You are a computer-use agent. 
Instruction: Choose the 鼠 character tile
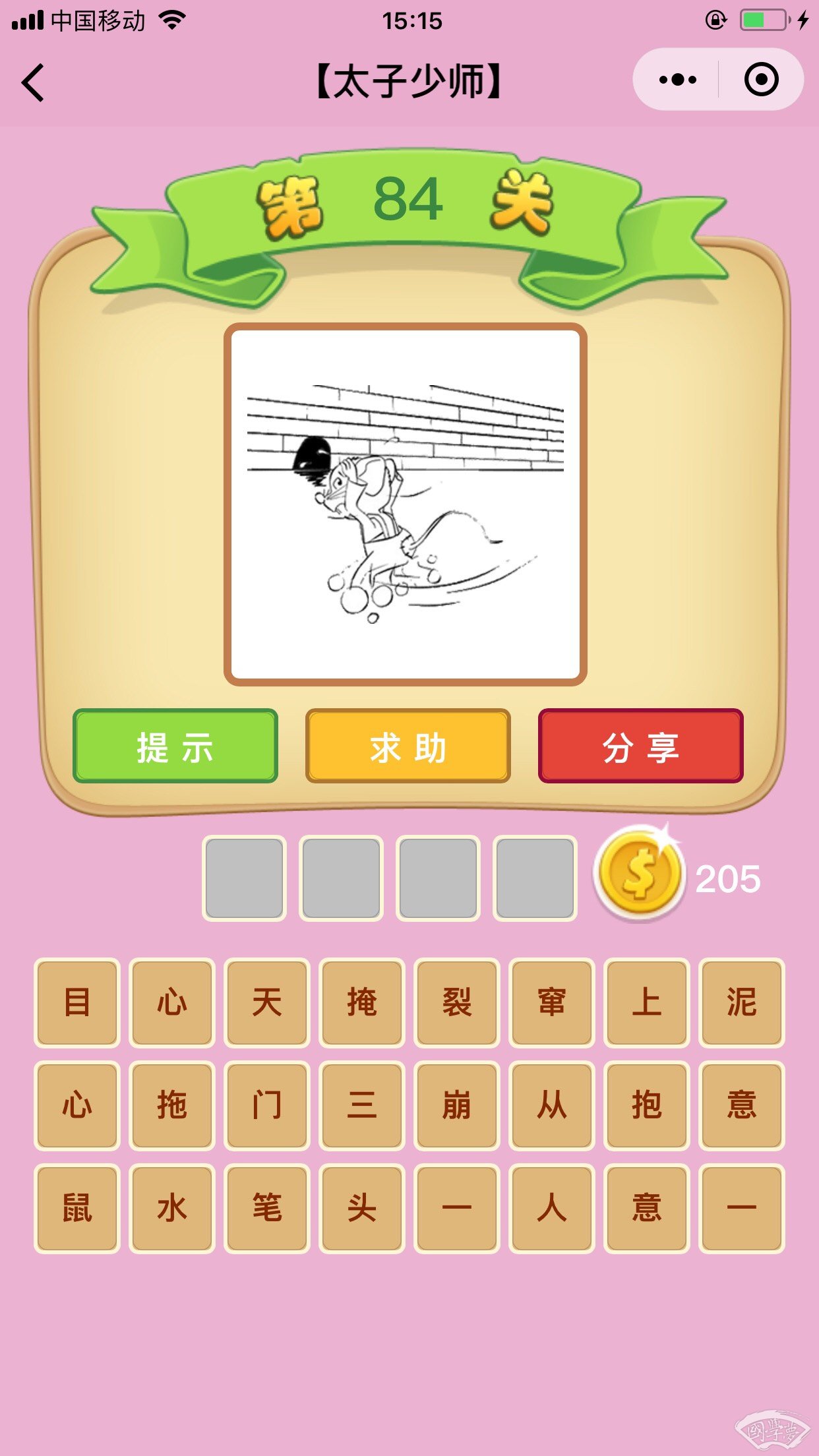tap(77, 1208)
